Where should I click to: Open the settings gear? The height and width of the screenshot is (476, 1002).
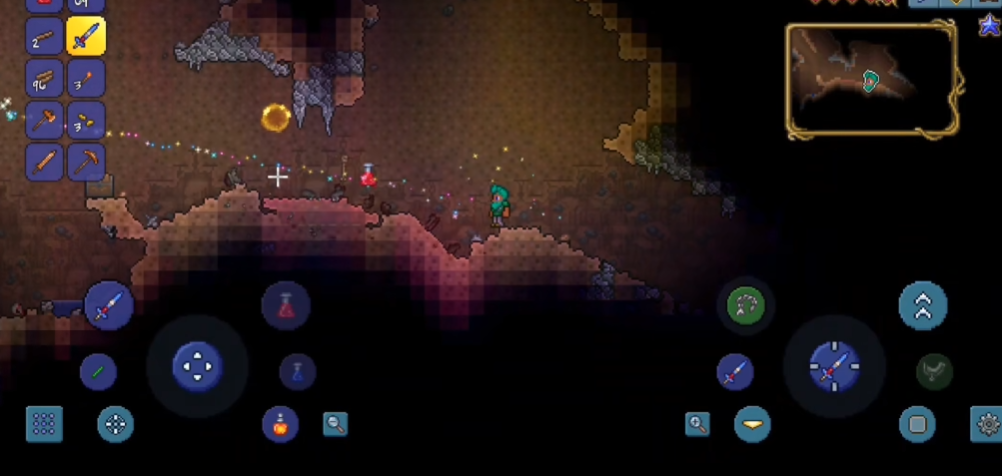point(986,424)
